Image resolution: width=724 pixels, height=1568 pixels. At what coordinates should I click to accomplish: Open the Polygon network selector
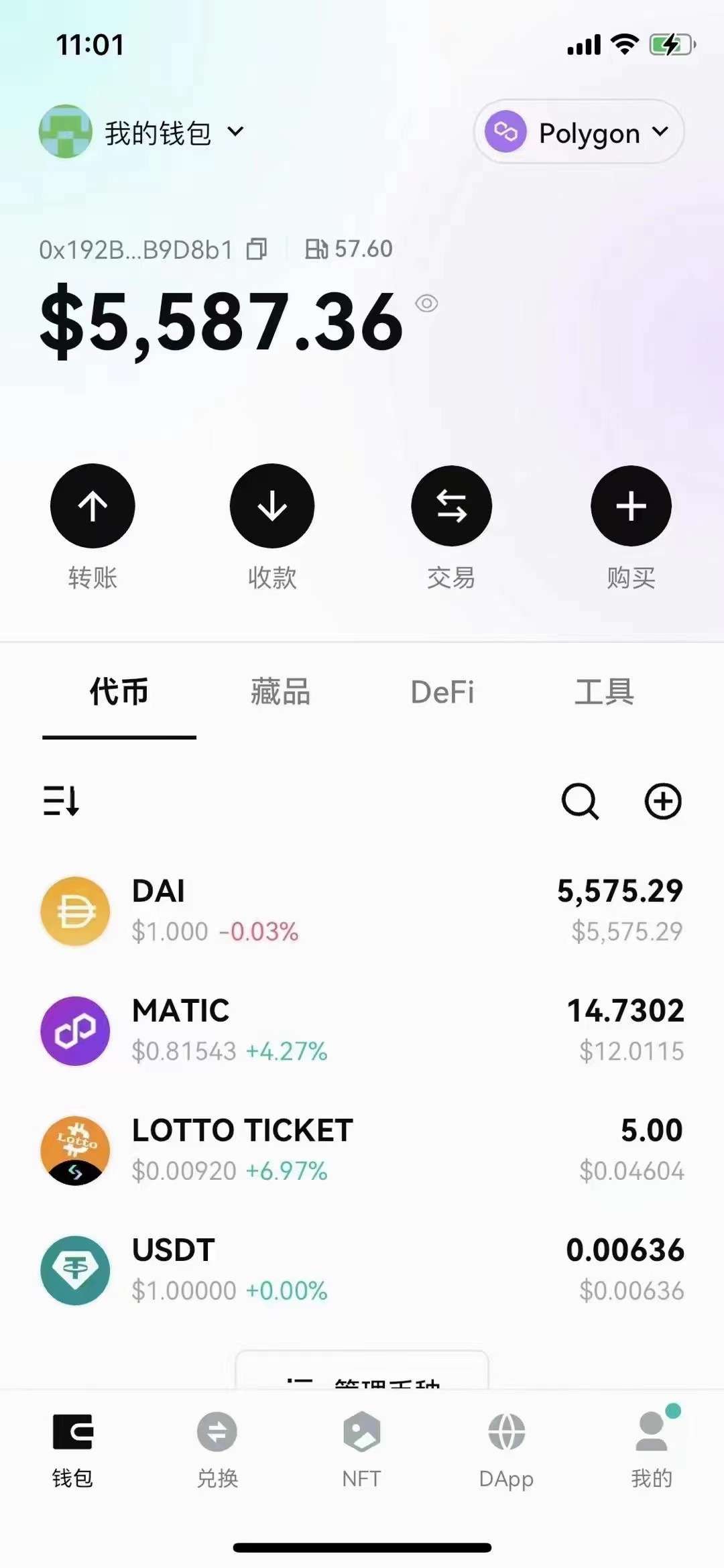[x=579, y=132]
